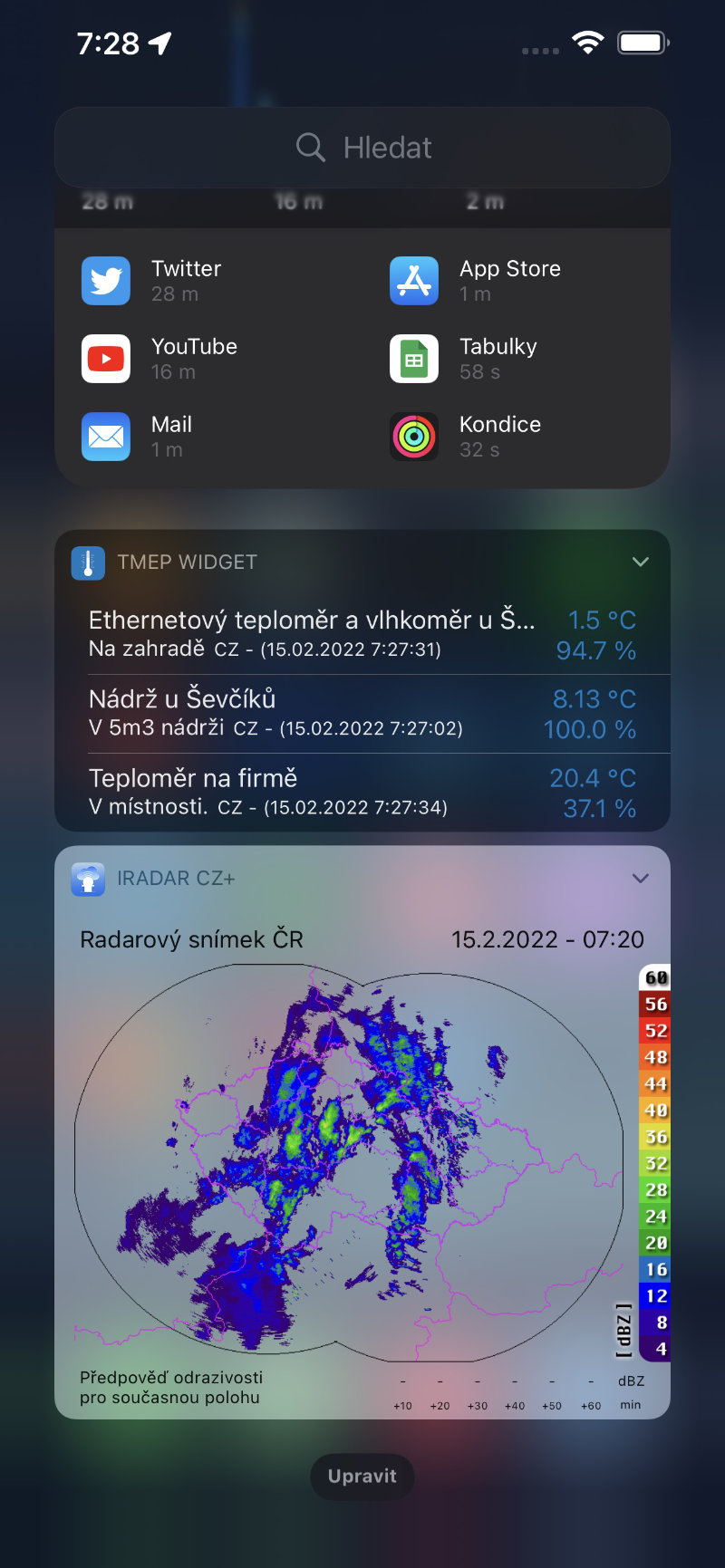Collapse the iRadar CZ+ widget chevron
The image size is (725, 1568).
pyautogui.click(x=641, y=879)
